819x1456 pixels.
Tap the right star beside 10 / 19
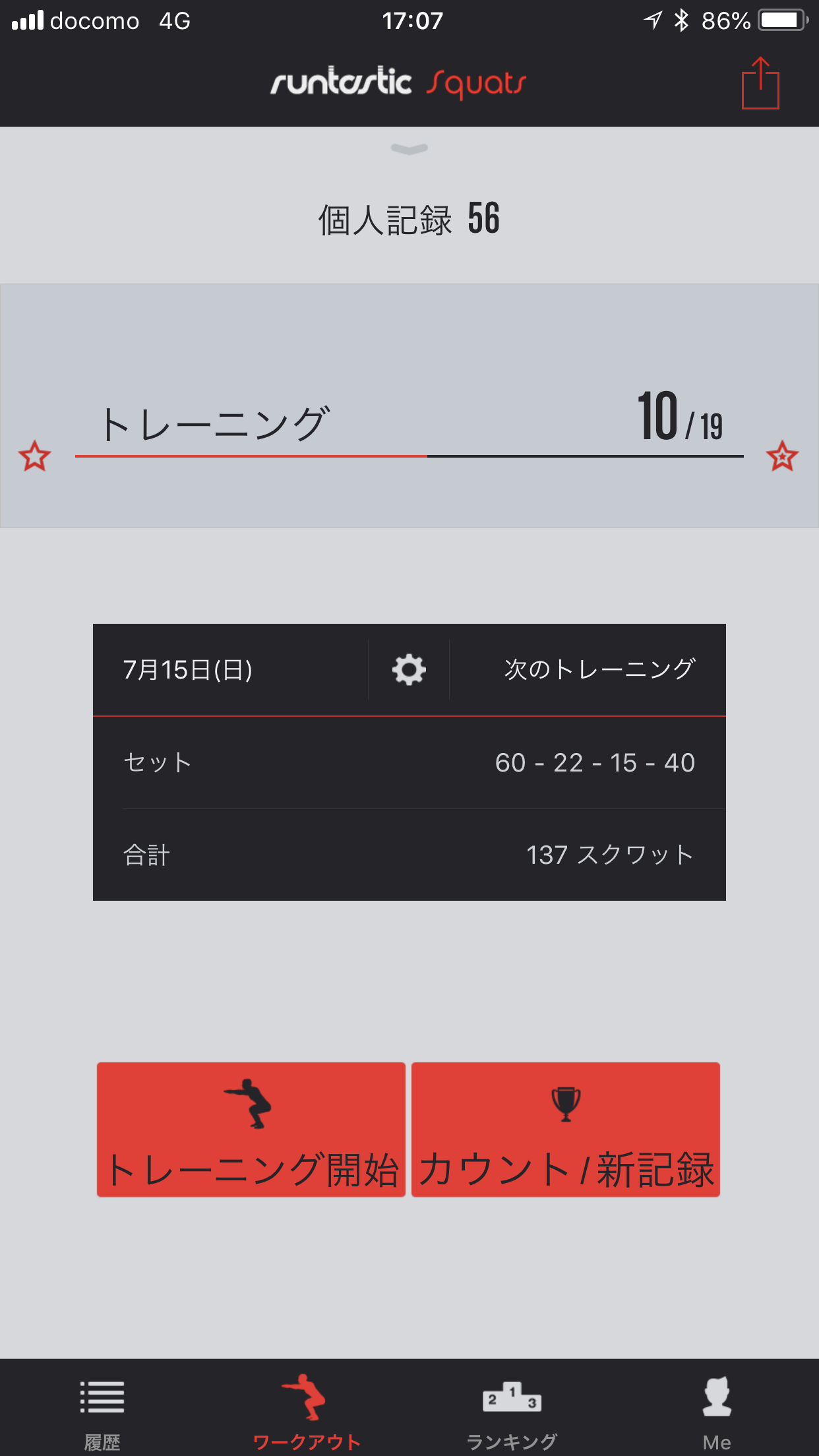point(782,456)
